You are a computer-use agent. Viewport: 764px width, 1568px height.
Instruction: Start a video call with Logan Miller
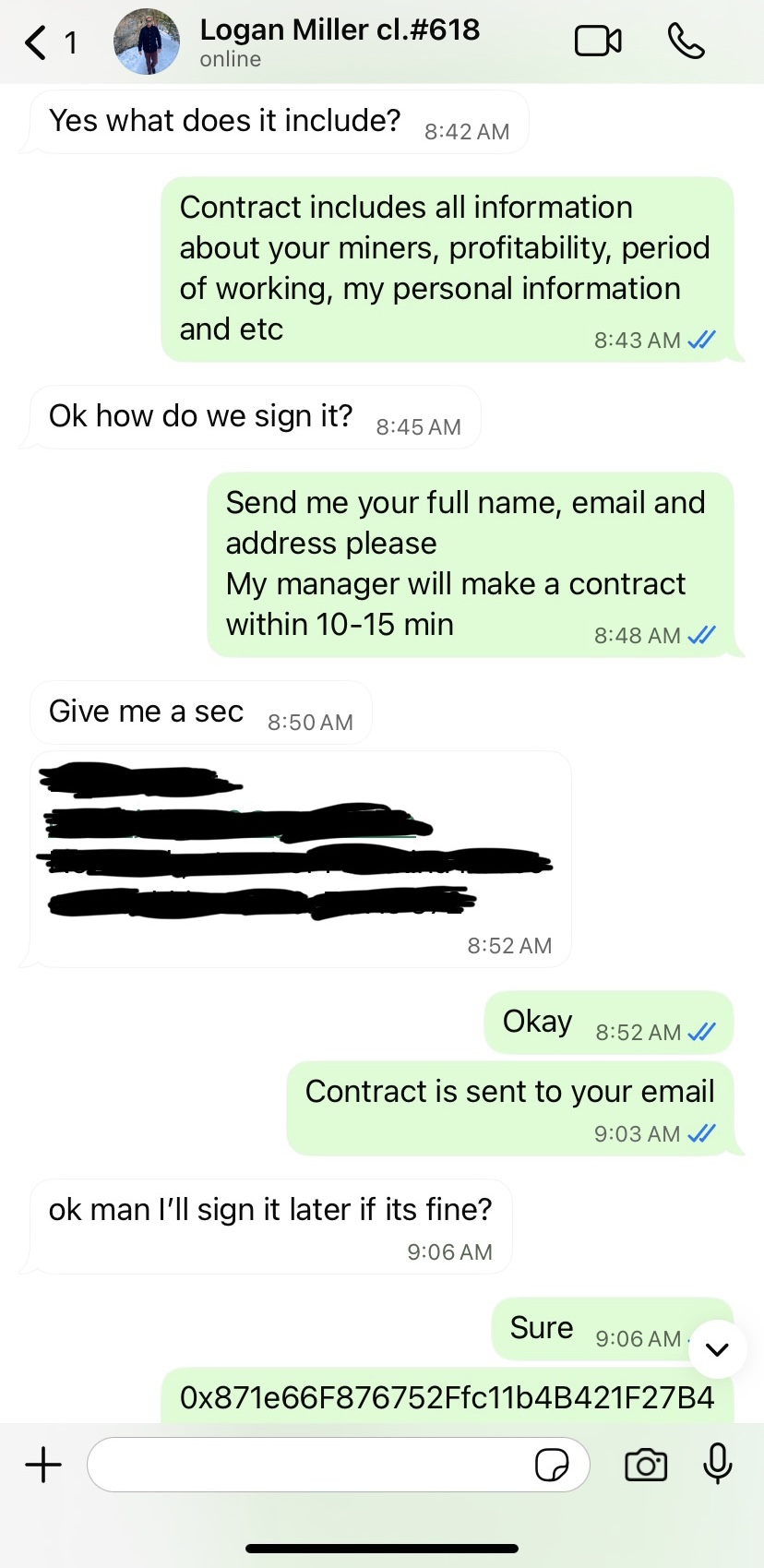pos(598,42)
